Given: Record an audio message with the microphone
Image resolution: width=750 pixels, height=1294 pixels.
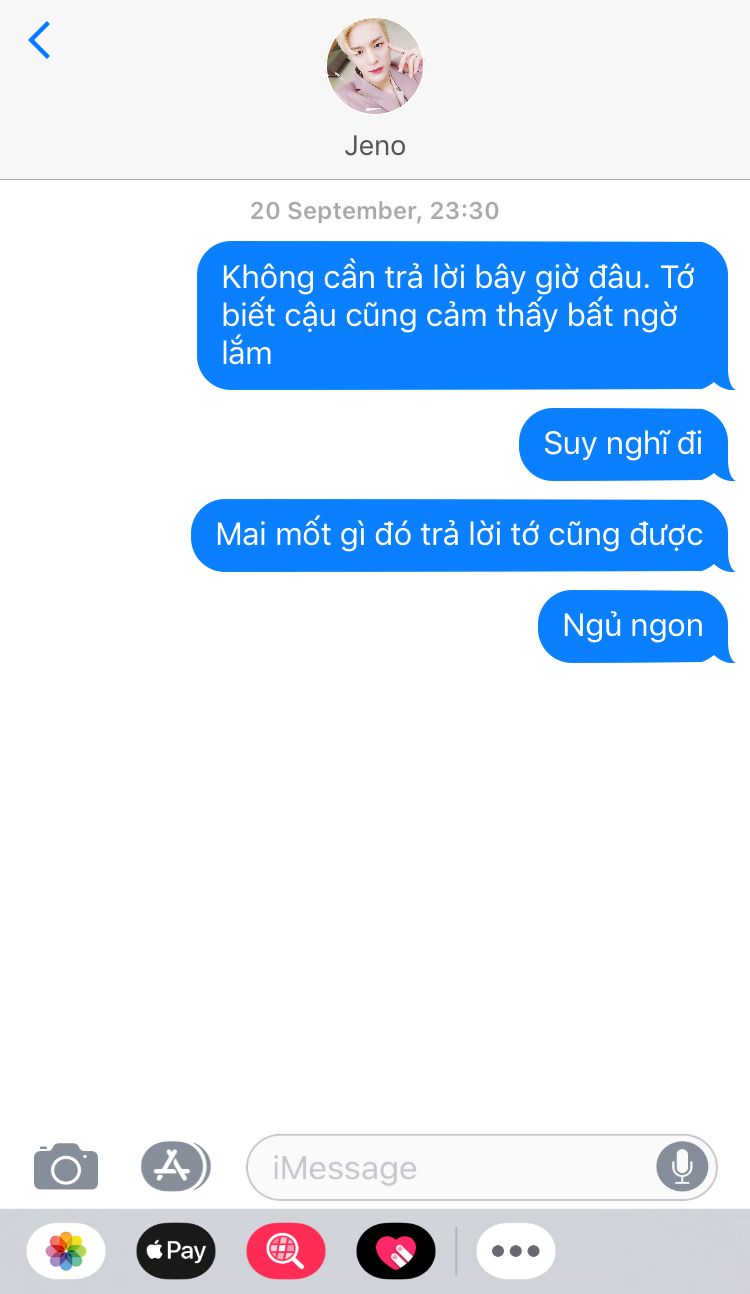Looking at the screenshot, I should [683, 1167].
